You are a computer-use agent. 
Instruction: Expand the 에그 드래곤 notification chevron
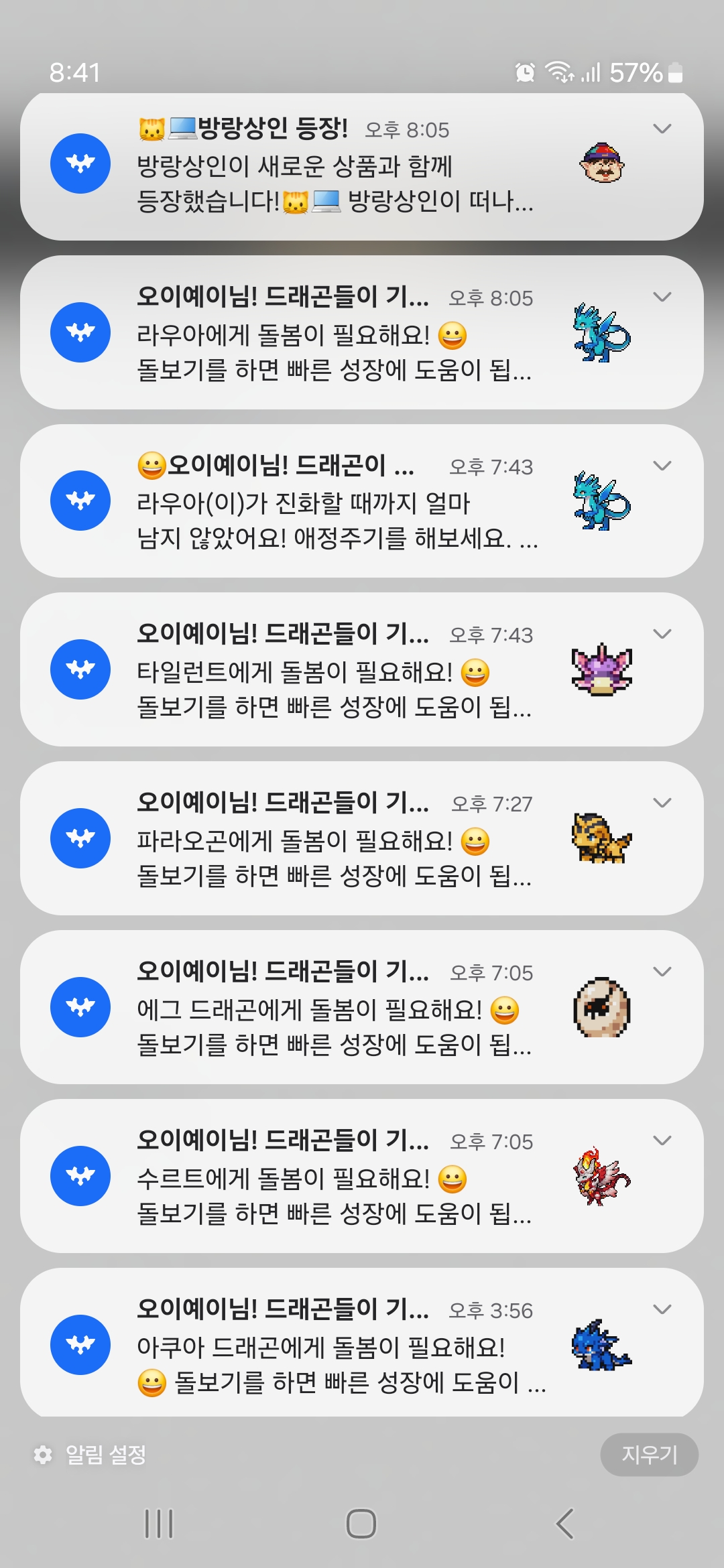[662, 972]
